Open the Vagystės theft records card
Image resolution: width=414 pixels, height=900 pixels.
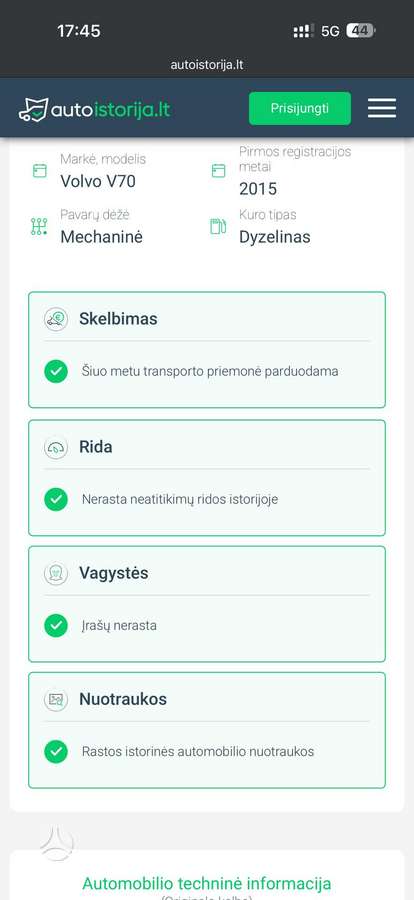[207, 604]
